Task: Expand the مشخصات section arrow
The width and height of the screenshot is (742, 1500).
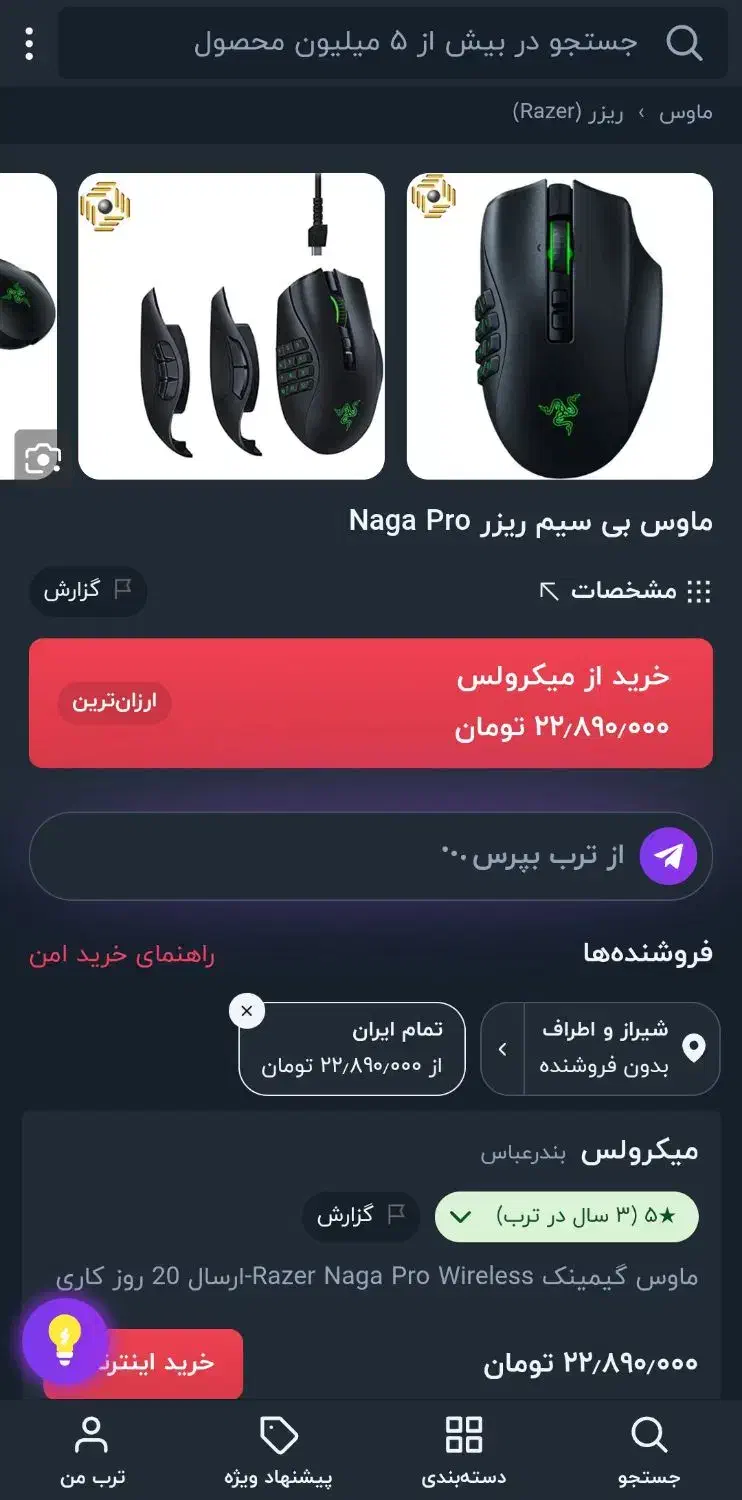Action: [546, 591]
